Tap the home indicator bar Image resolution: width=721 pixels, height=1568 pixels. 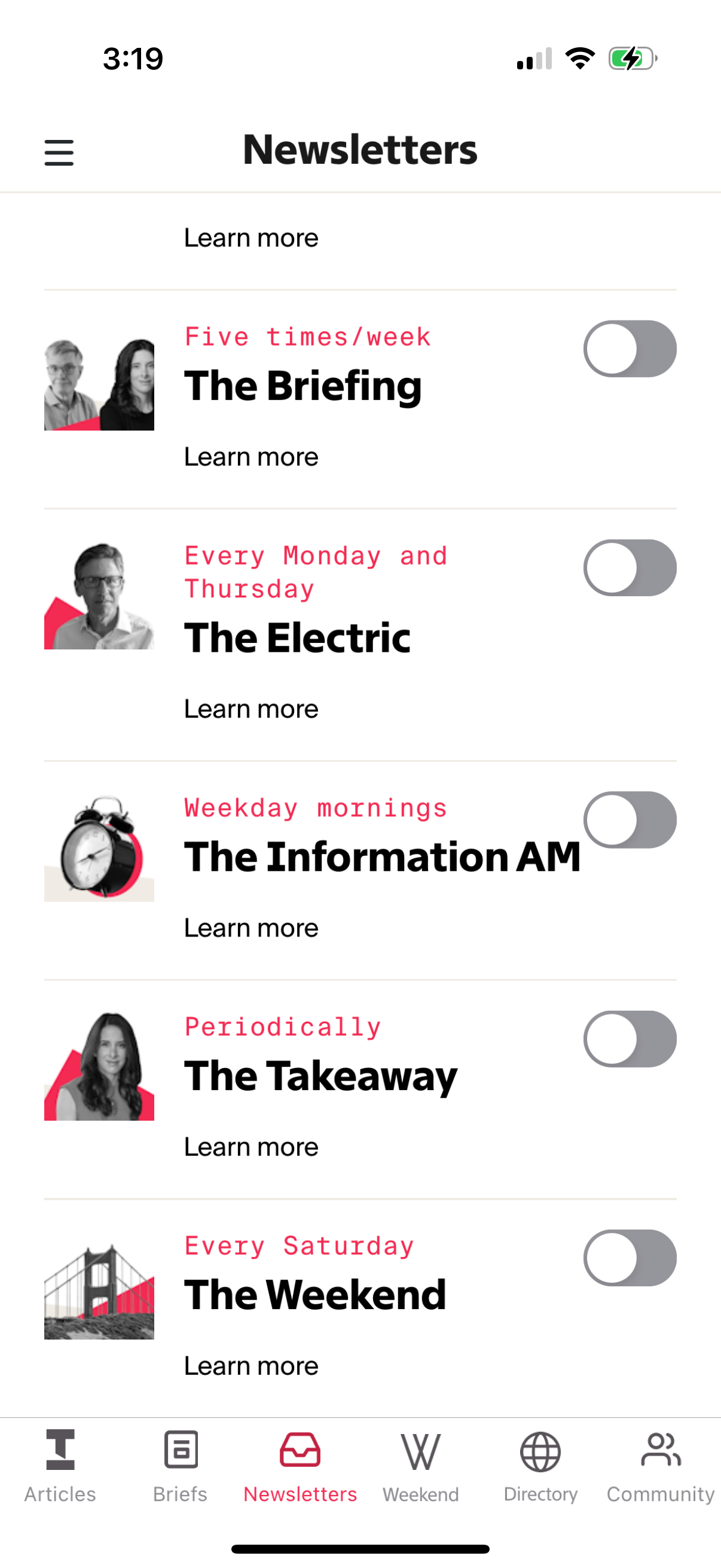click(x=360, y=1549)
